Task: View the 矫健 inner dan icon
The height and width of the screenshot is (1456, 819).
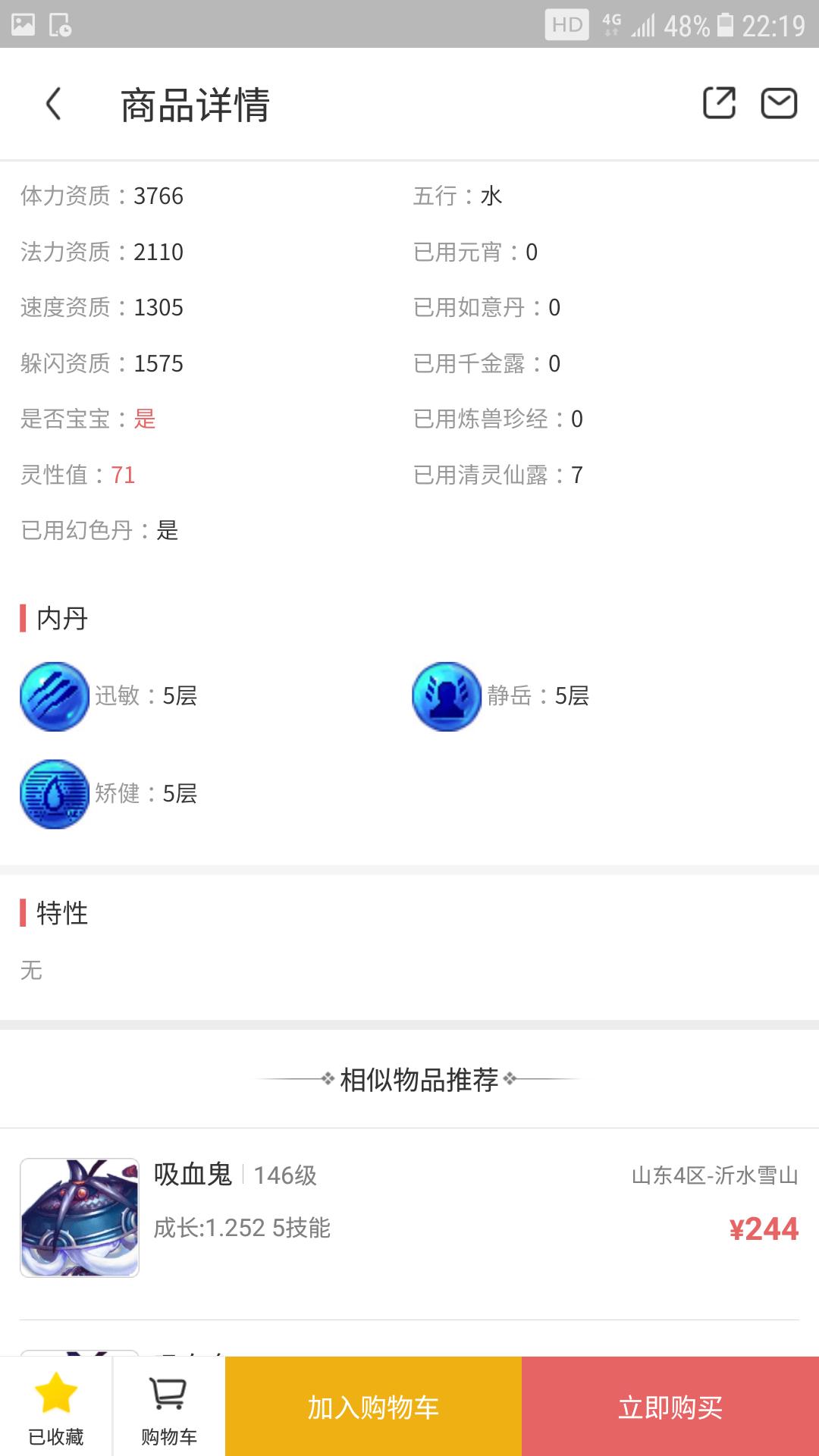Action: [x=55, y=794]
